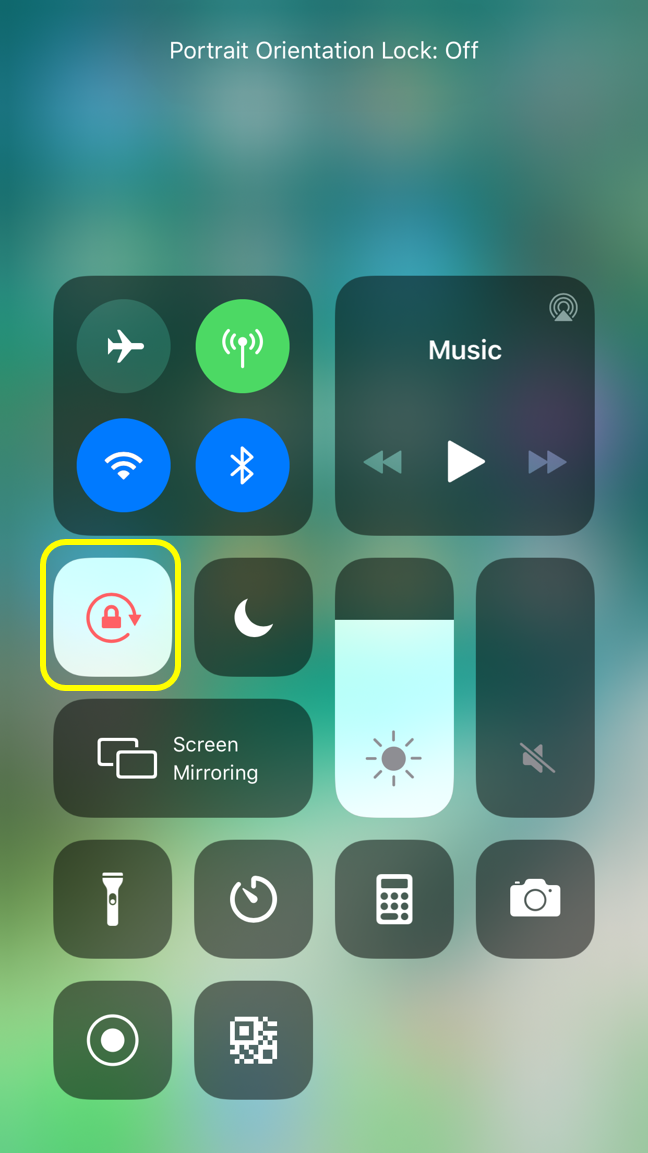Turn off Wi-Fi
The image size is (648, 1153).
click(x=124, y=465)
